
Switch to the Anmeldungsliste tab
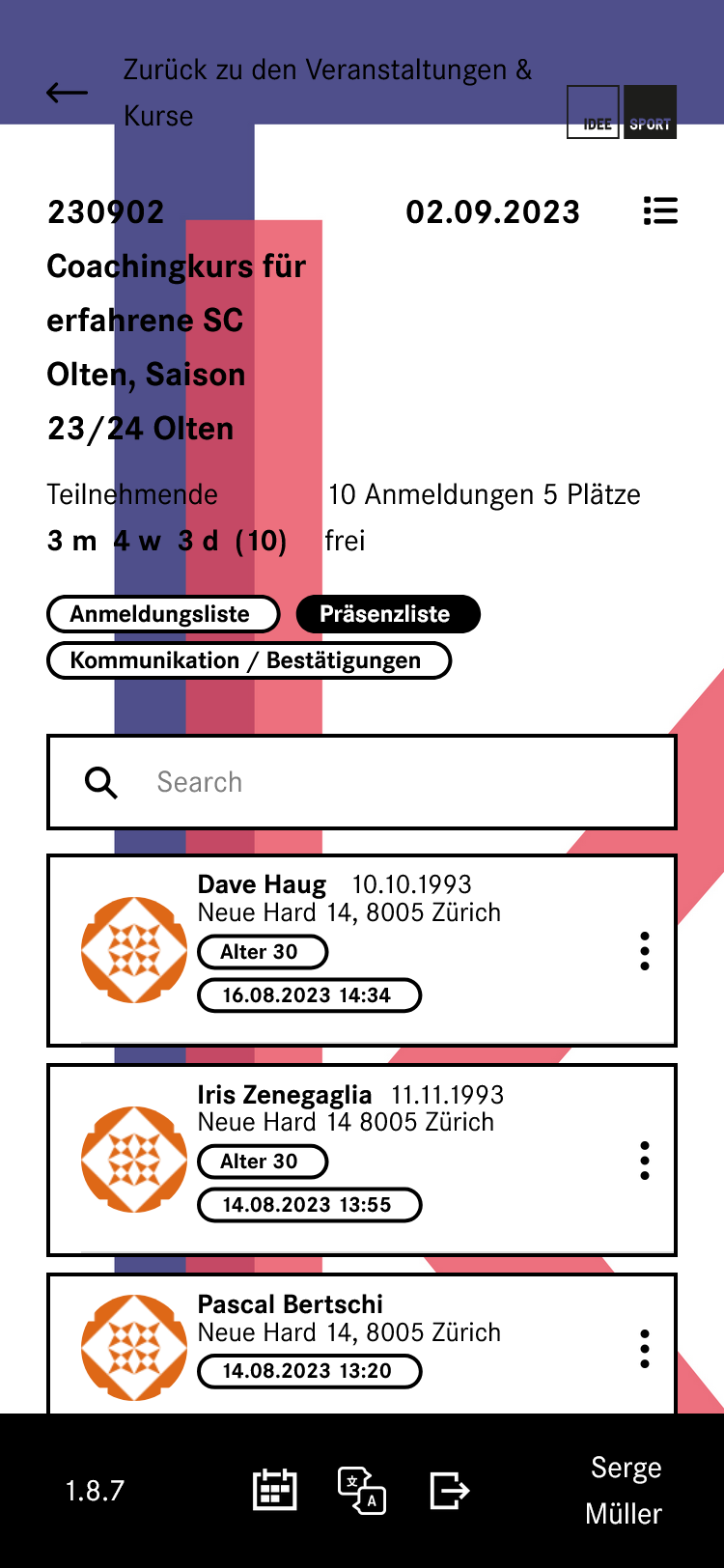tap(162, 614)
